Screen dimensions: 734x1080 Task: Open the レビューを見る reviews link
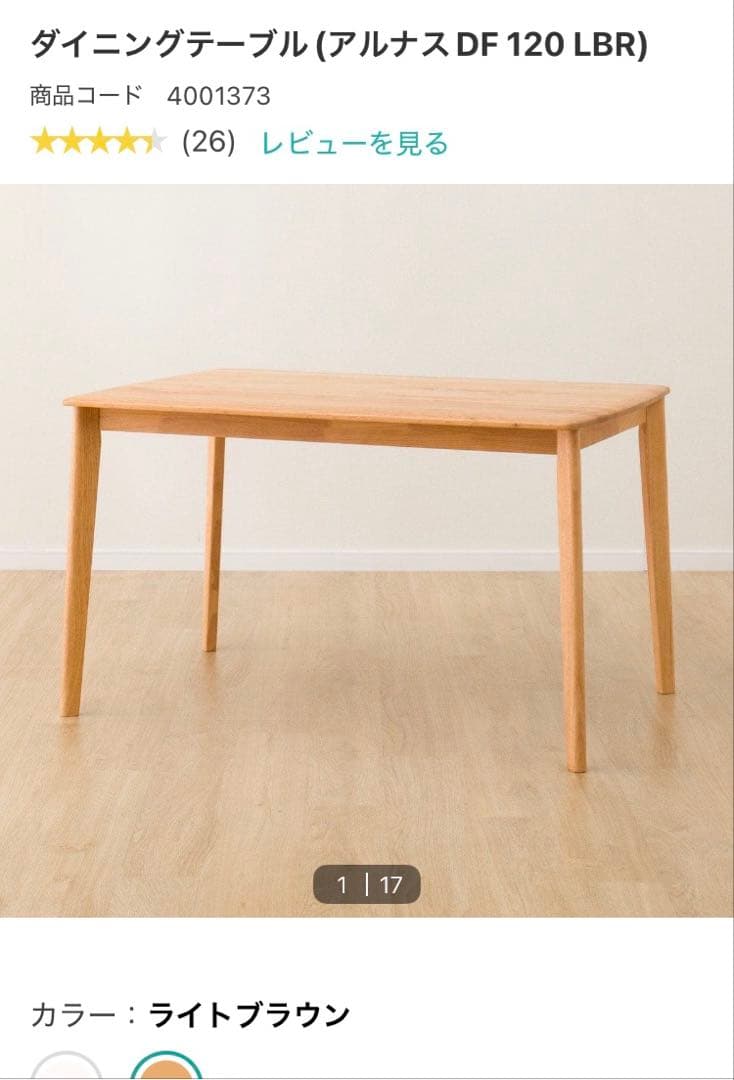click(354, 143)
